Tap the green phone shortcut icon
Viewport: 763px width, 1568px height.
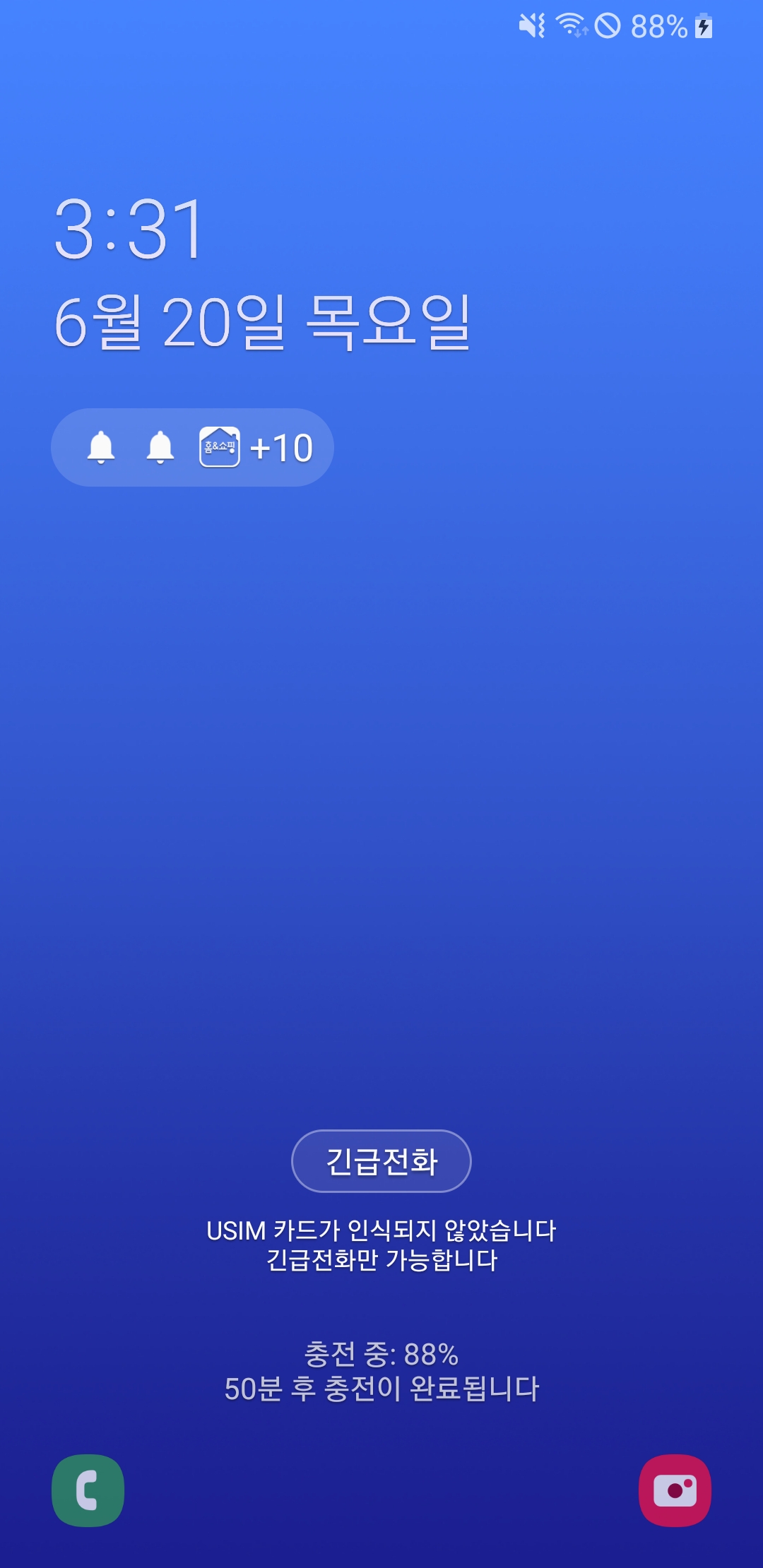[88, 1490]
